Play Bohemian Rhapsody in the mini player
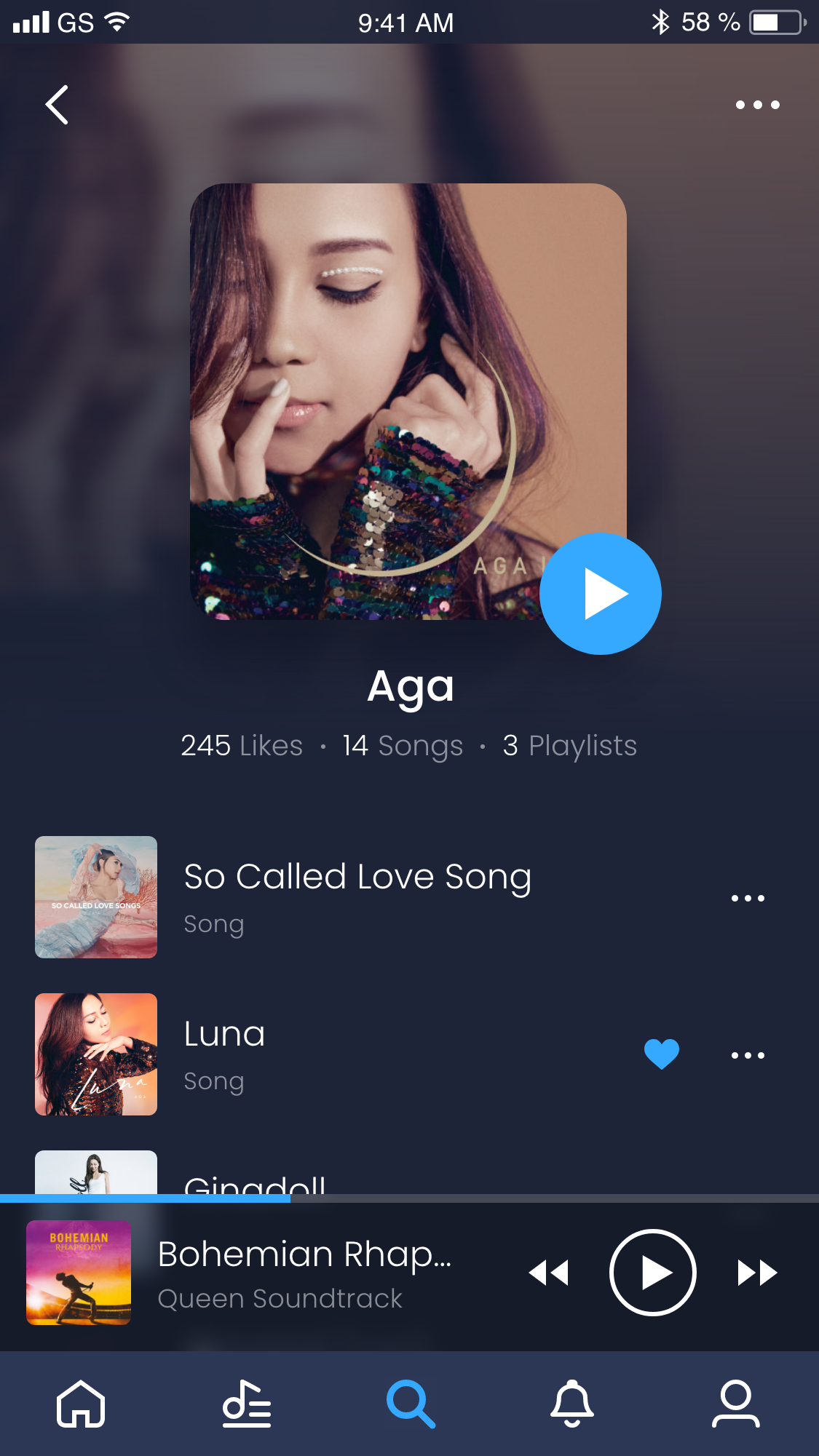 point(652,1273)
